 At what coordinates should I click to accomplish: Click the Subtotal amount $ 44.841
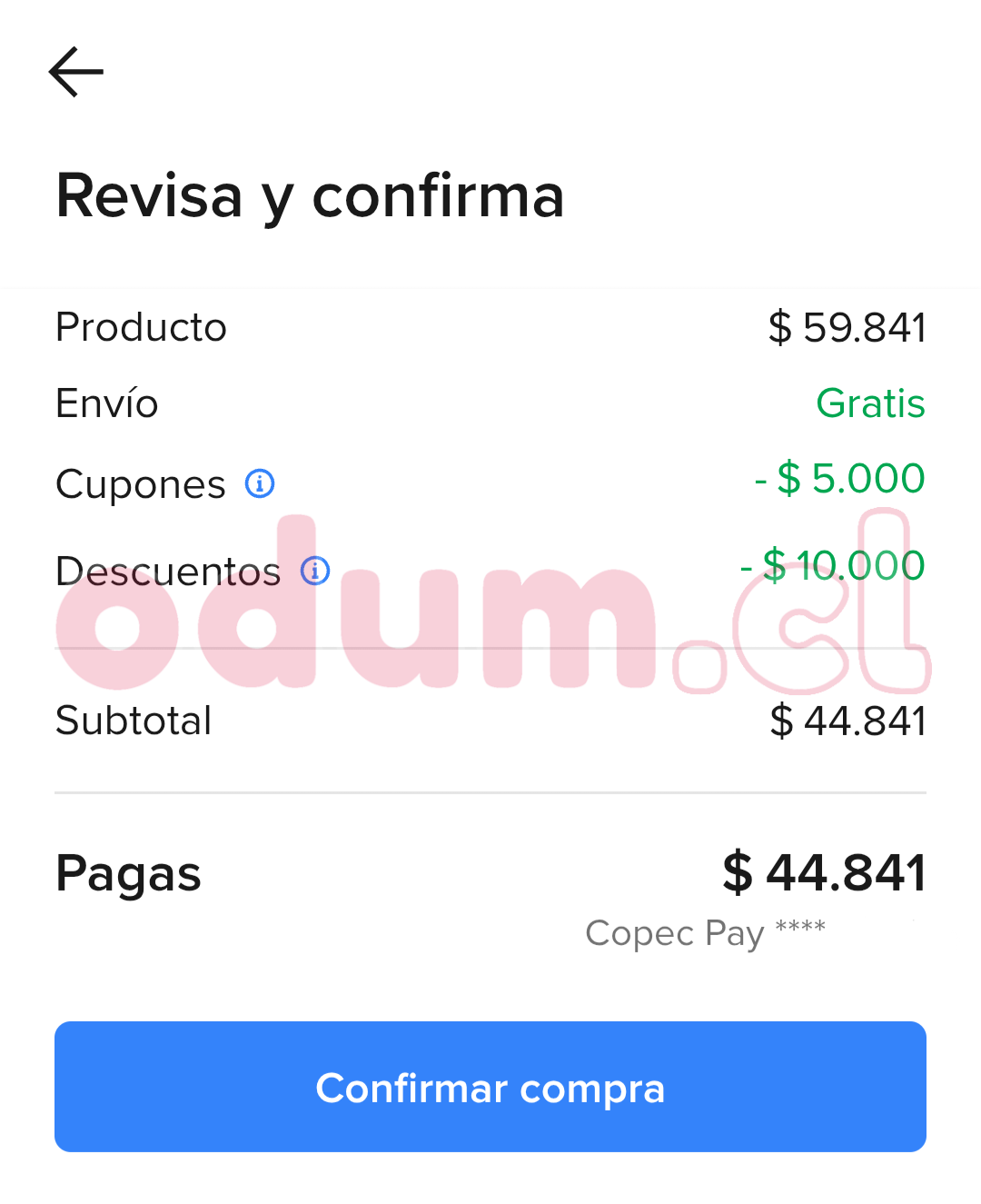[847, 721]
